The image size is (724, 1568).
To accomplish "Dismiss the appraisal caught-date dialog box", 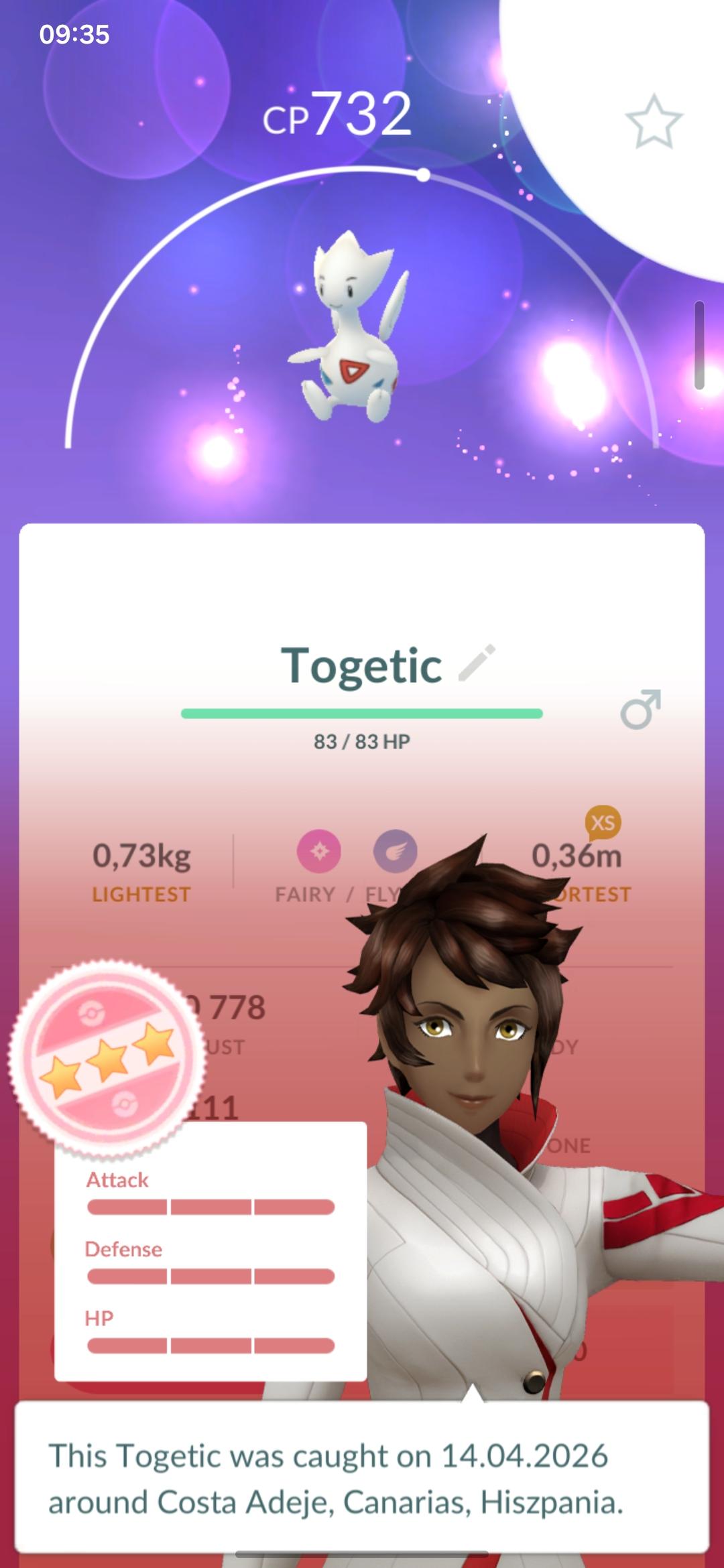I will coord(362,1478).
